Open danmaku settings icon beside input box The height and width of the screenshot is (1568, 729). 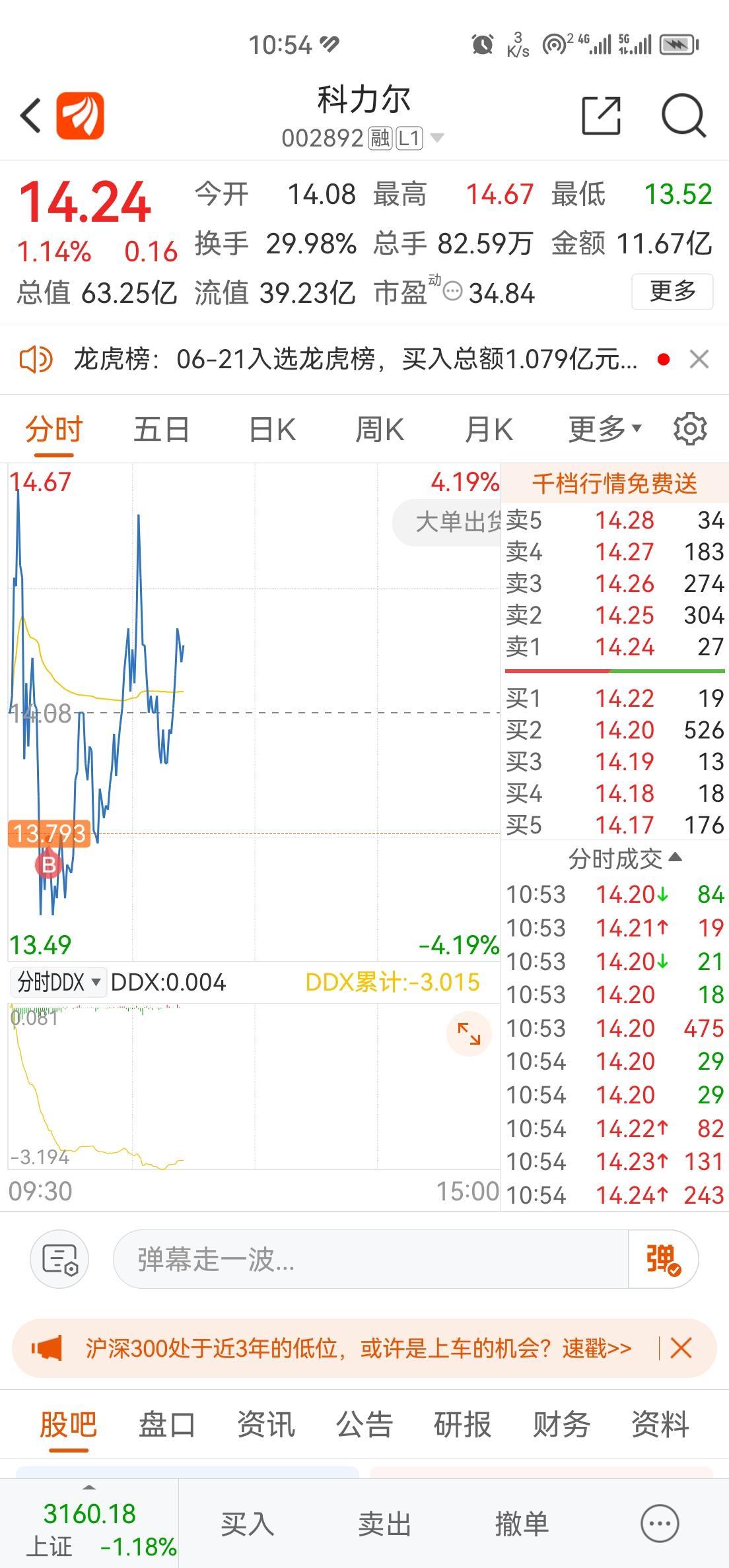(x=58, y=1258)
